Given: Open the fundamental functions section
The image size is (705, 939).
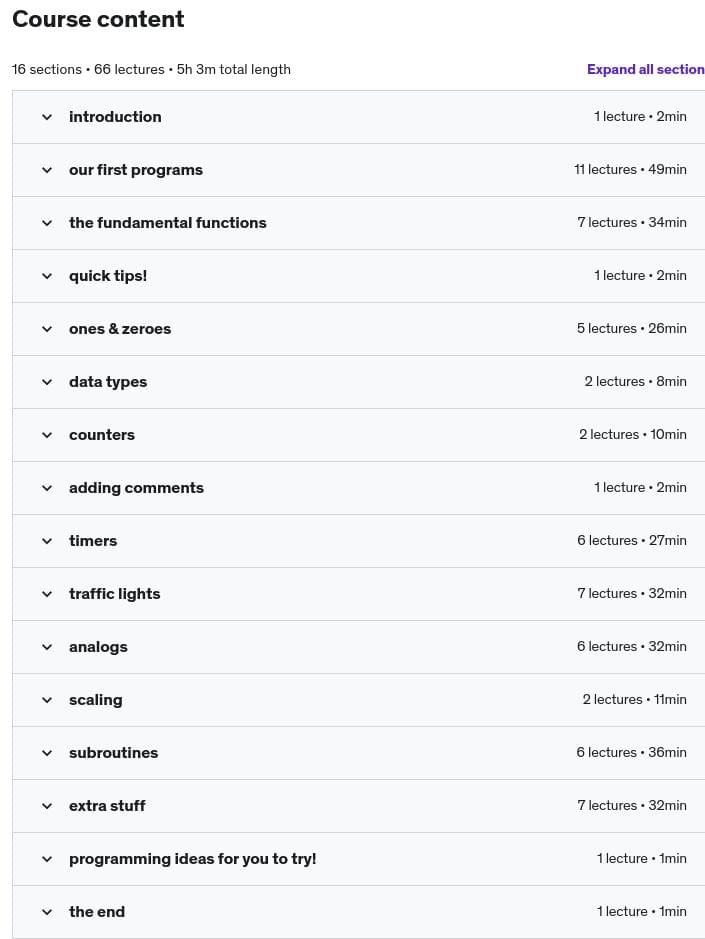Looking at the screenshot, I should (x=167, y=223).
